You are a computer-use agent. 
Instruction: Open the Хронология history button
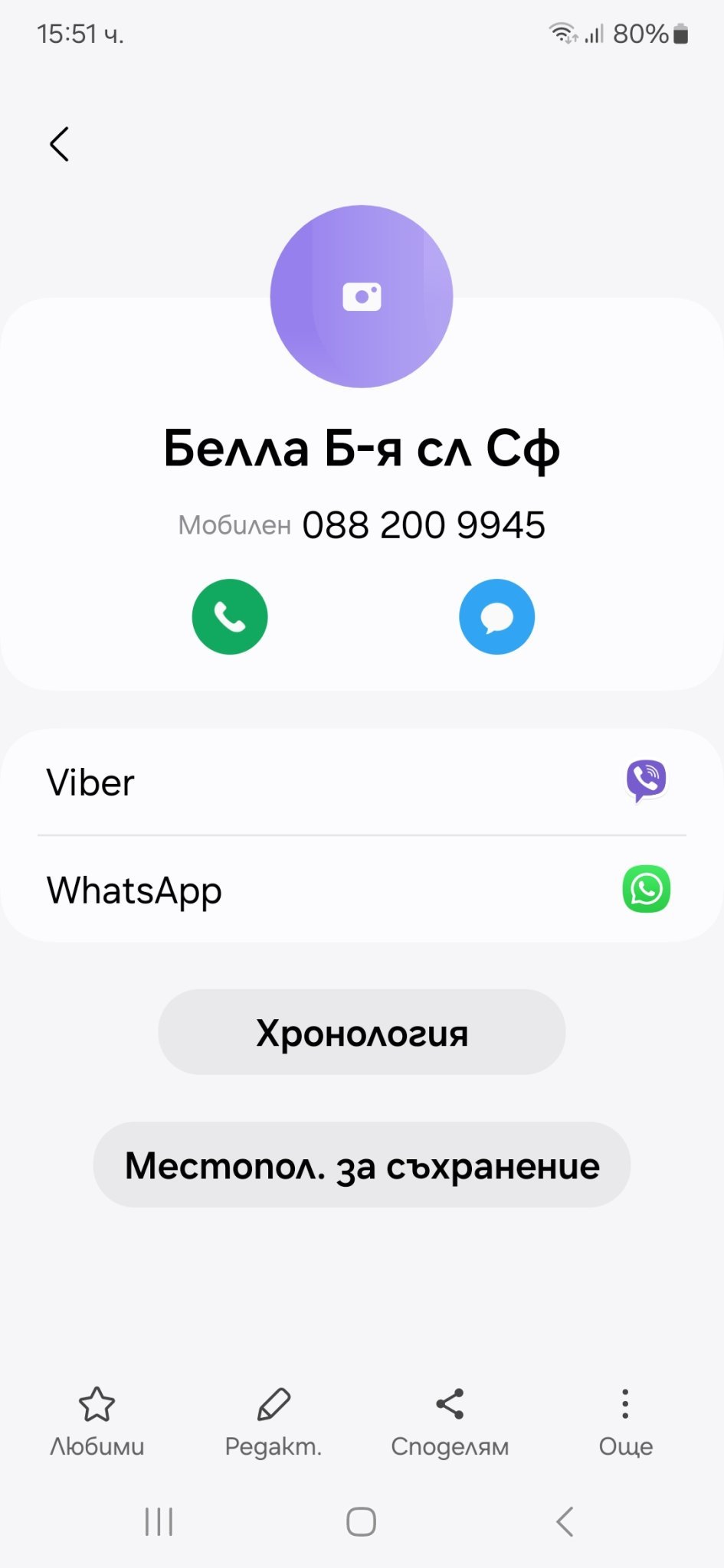point(362,1032)
